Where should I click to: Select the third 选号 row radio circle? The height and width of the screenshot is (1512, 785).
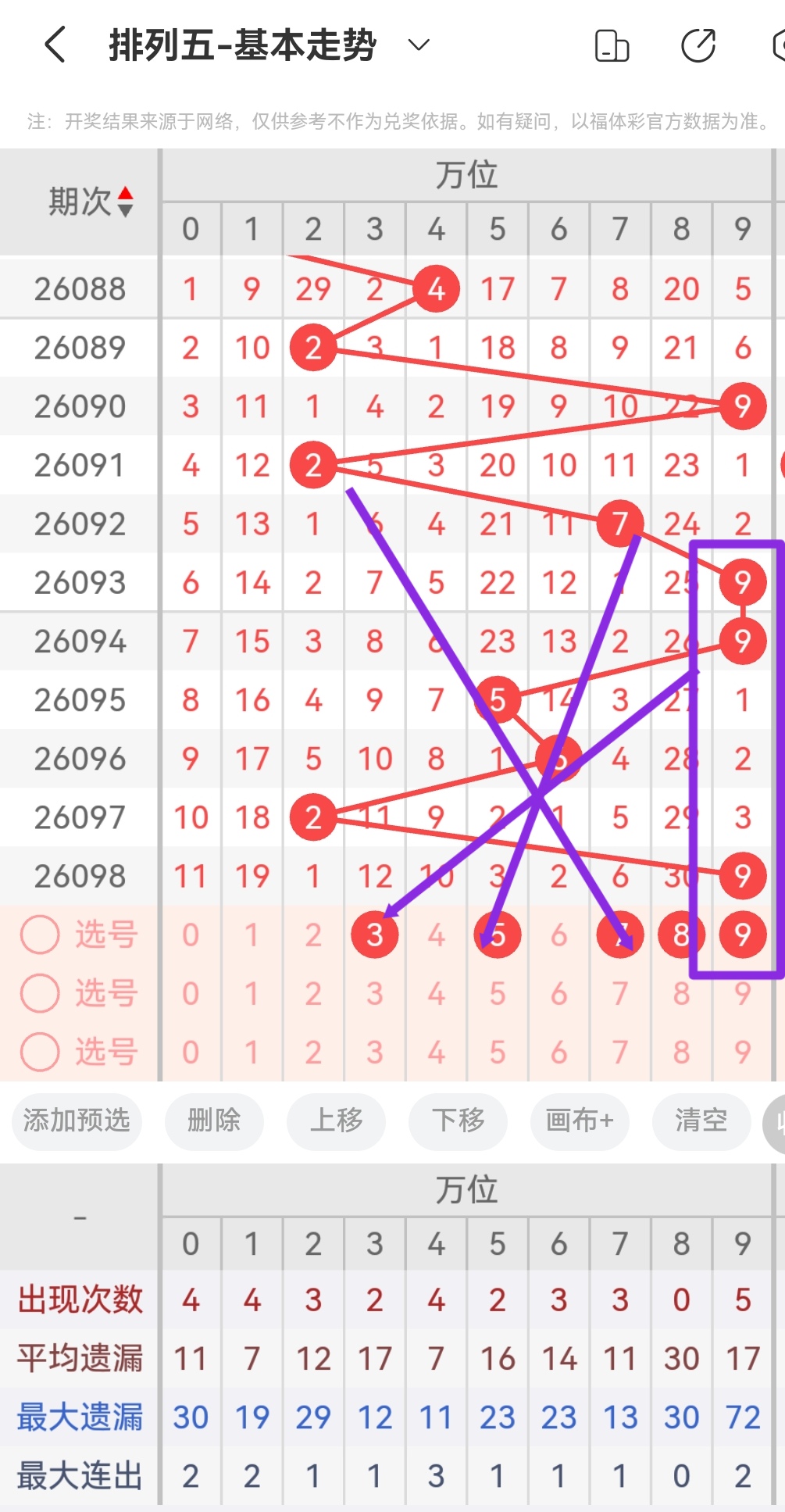pos(40,1052)
